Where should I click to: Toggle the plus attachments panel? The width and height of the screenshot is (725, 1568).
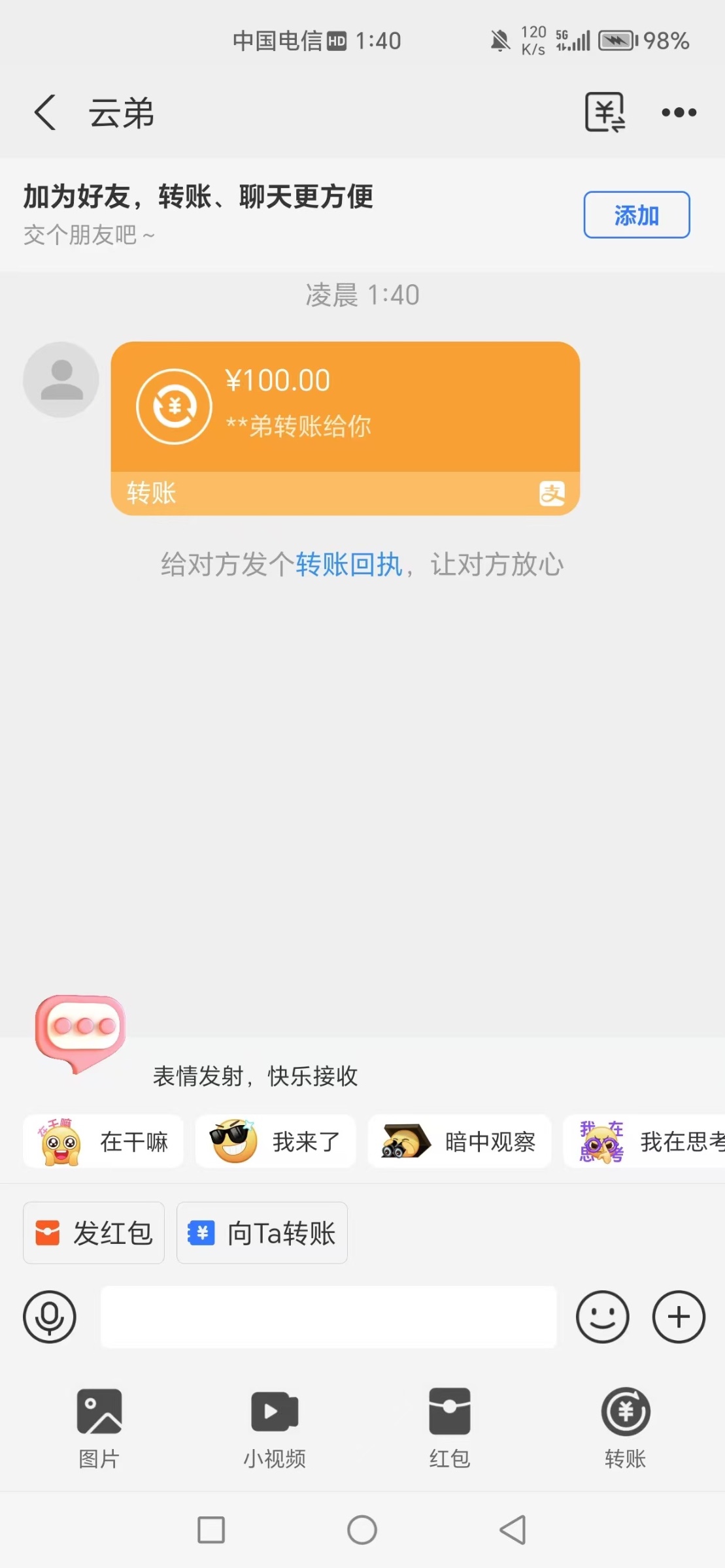[x=679, y=1316]
